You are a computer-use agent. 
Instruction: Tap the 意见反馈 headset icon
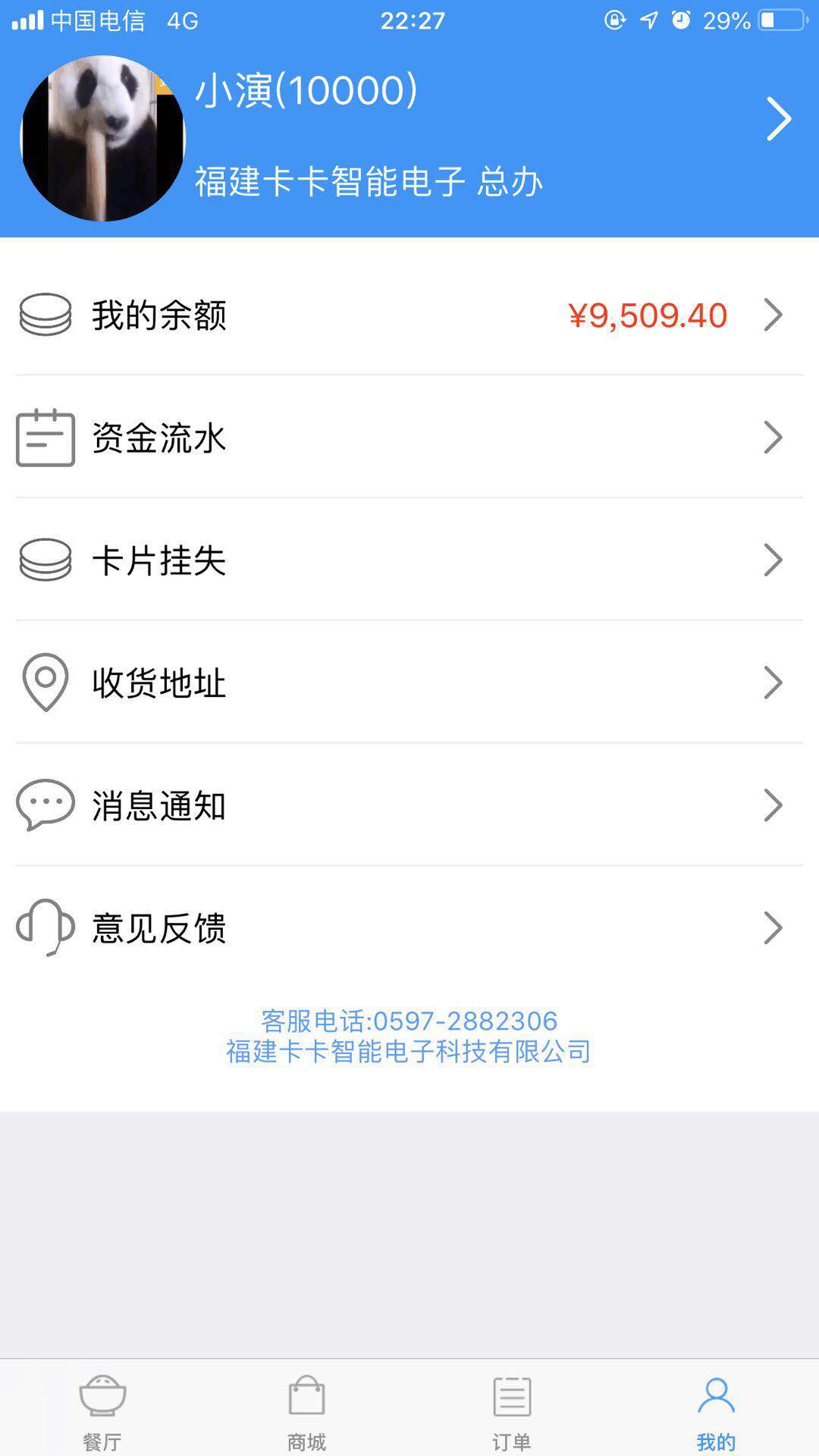click(45, 927)
